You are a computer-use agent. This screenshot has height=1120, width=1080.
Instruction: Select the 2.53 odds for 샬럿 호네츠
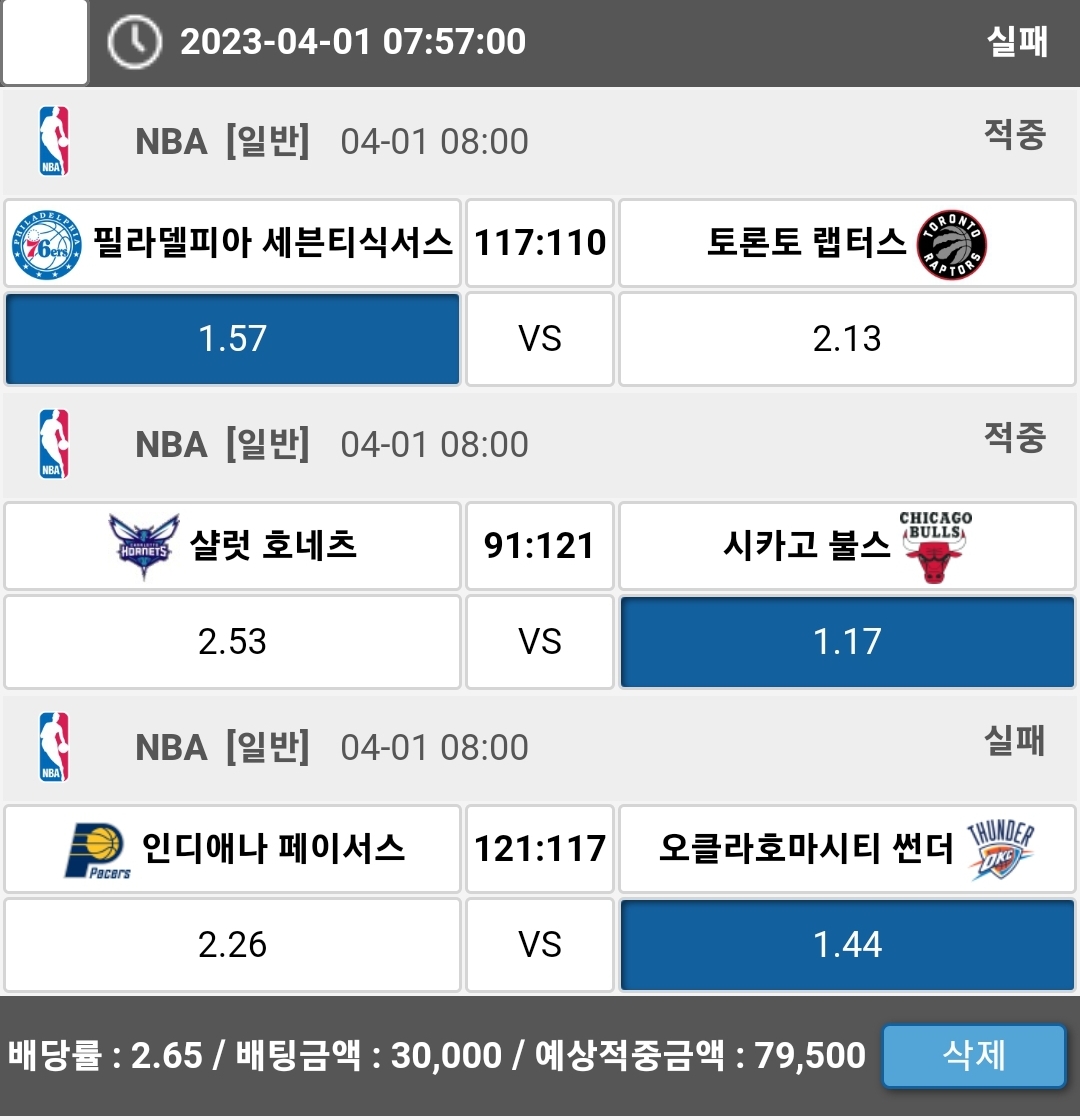[x=232, y=642]
